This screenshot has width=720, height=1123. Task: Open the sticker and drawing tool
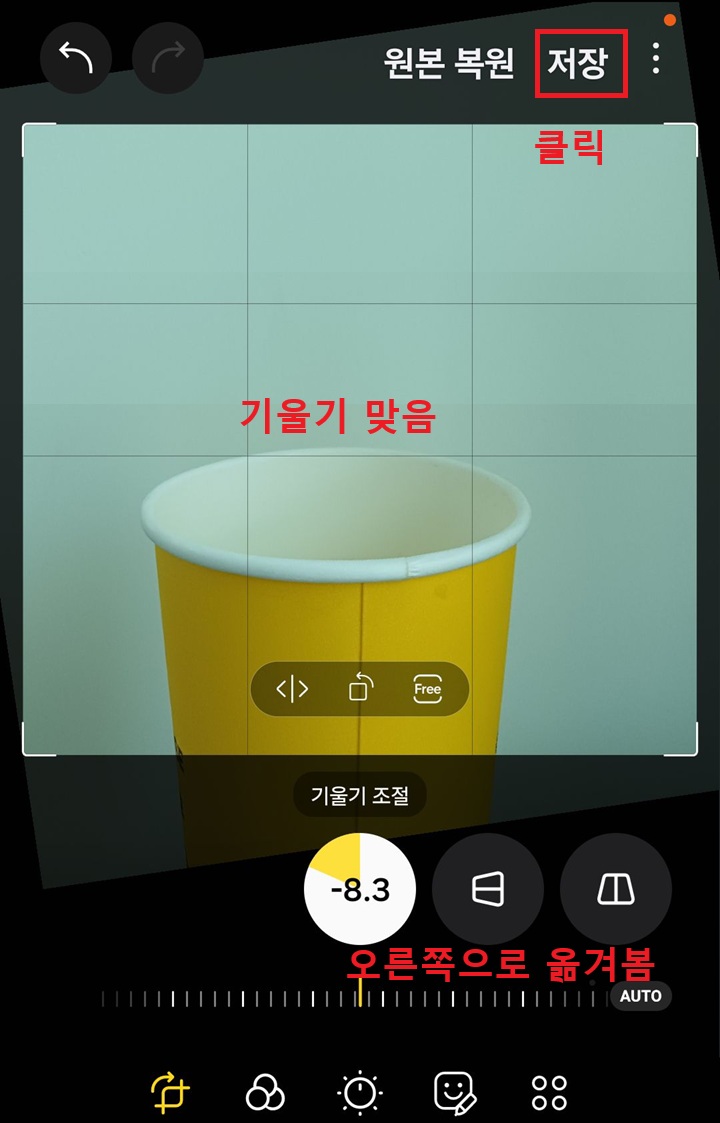coord(451,1095)
